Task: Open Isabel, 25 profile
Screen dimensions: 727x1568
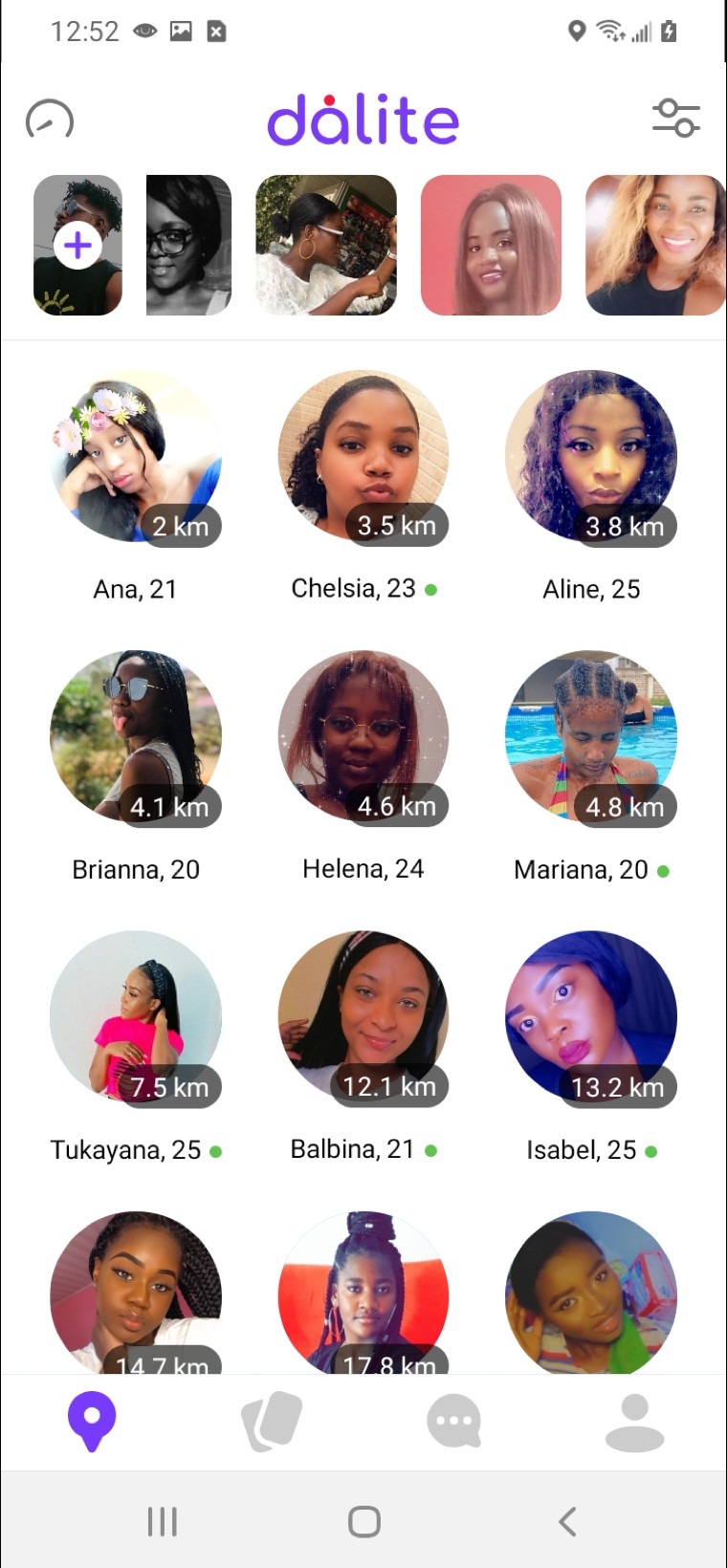Action: click(590, 1016)
